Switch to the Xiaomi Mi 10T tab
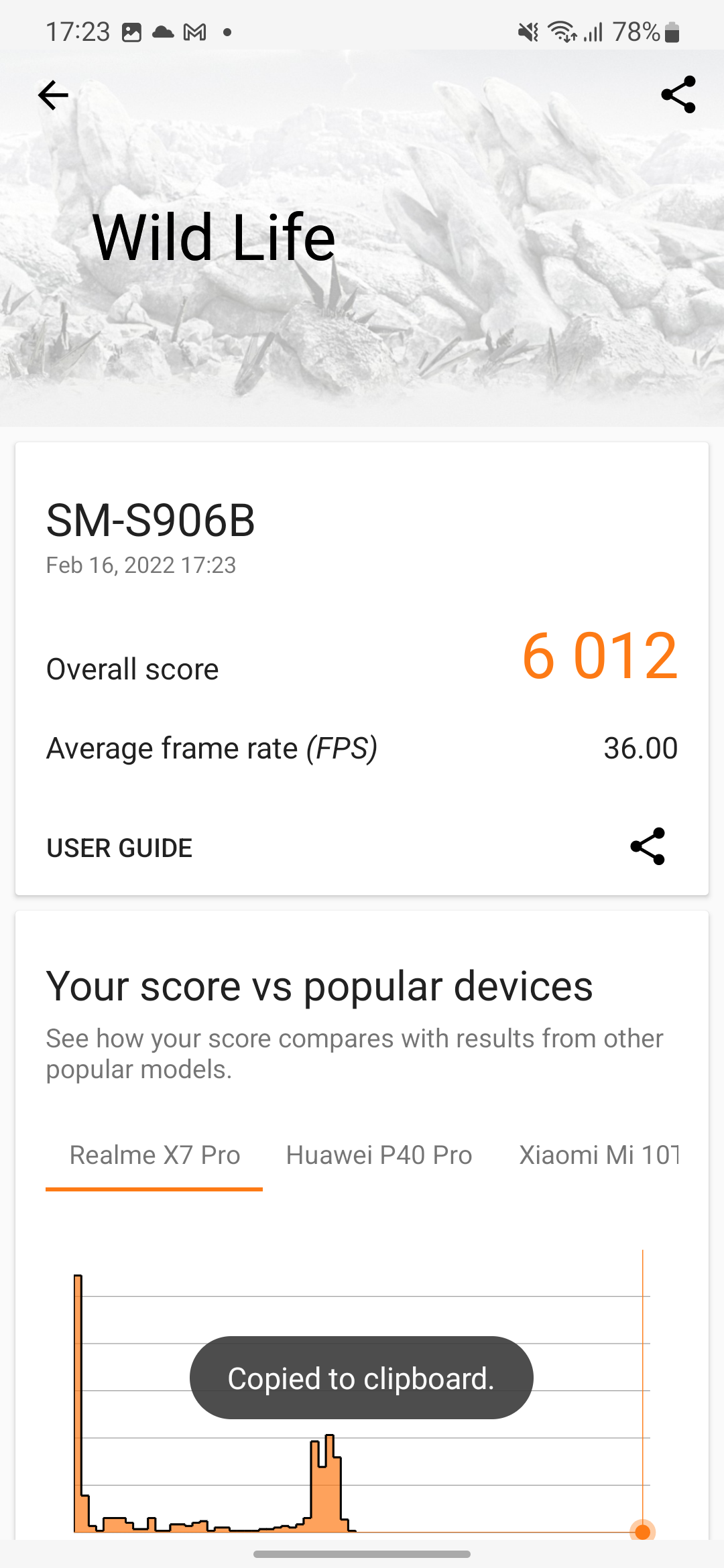Image resolution: width=724 pixels, height=1568 pixels. point(599,1155)
